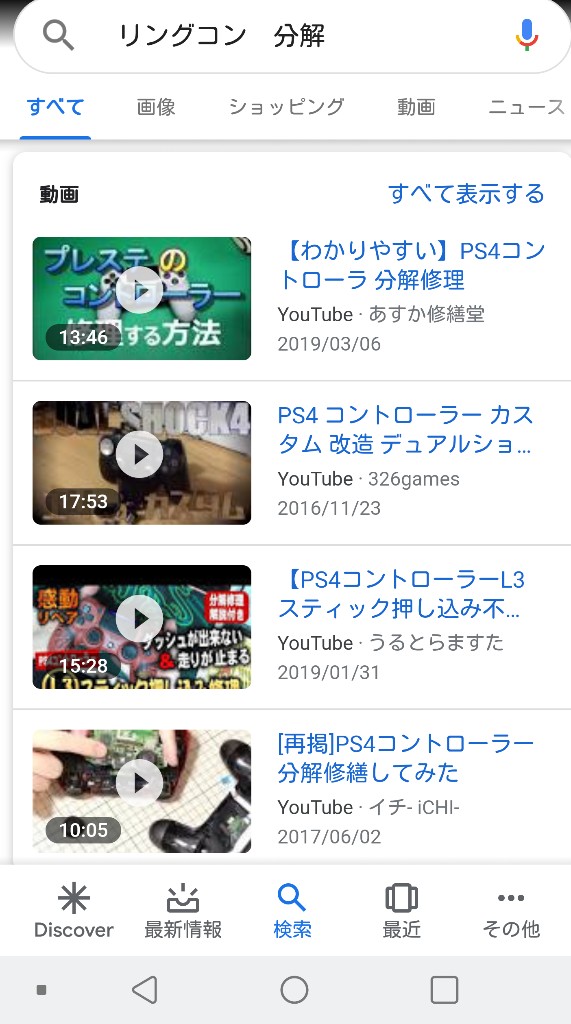
Task: Play the 17:53 video by 326games
Action: pos(142,462)
